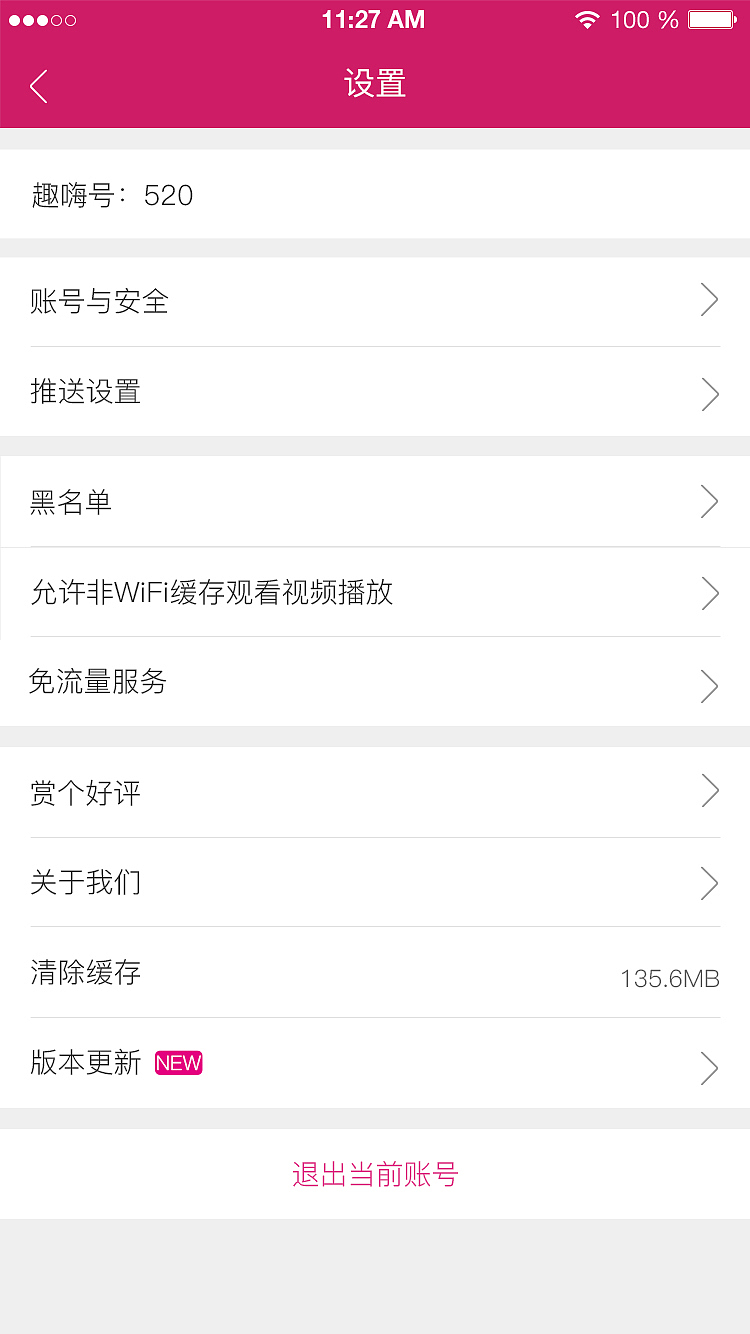Open 允许非WiFi缓存观看视频播放 setting
This screenshot has height=1334, width=750.
point(375,592)
